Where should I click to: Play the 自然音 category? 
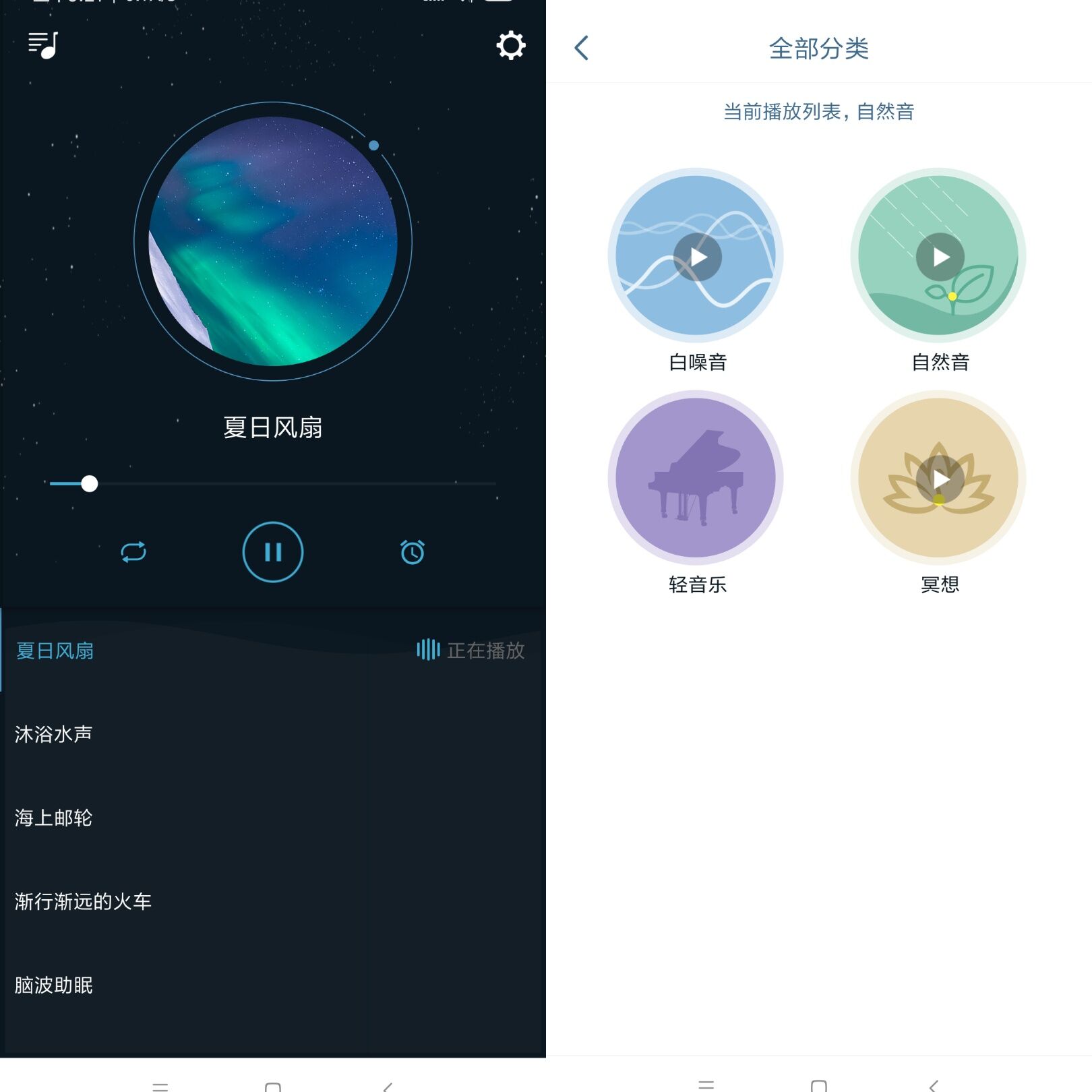(x=940, y=257)
